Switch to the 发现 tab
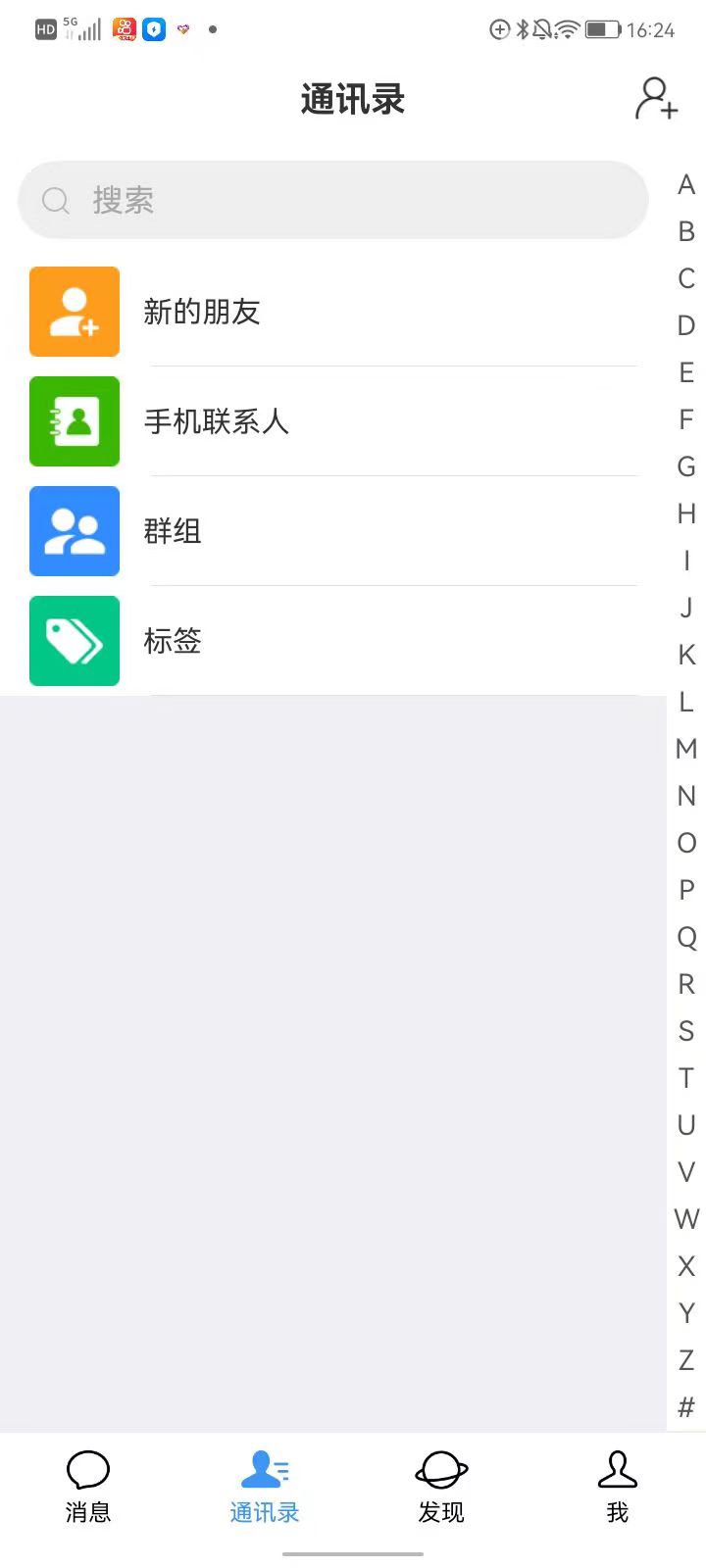Image resolution: width=706 pixels, height=1568 pixels. [x=440, y=1488]
